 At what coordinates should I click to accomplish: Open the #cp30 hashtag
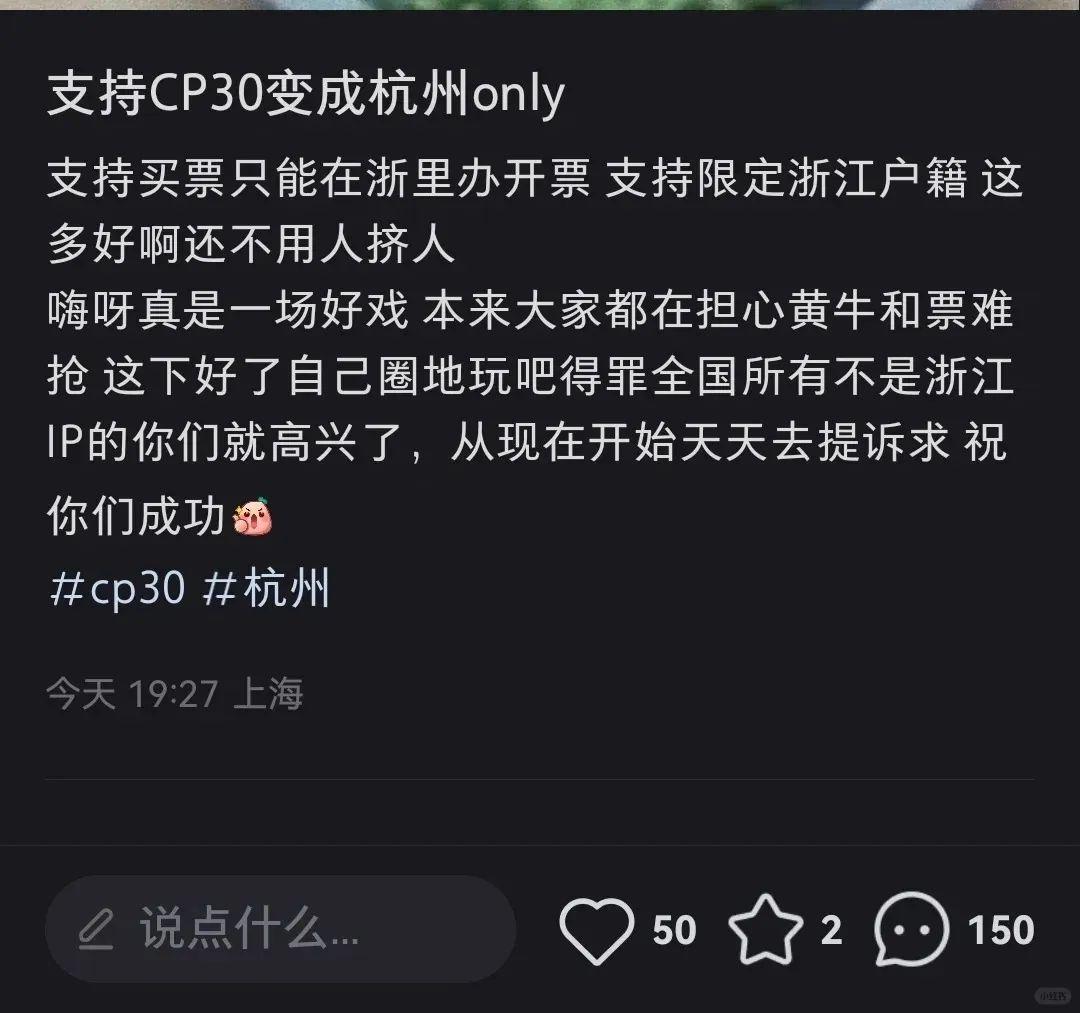(116, 590)
